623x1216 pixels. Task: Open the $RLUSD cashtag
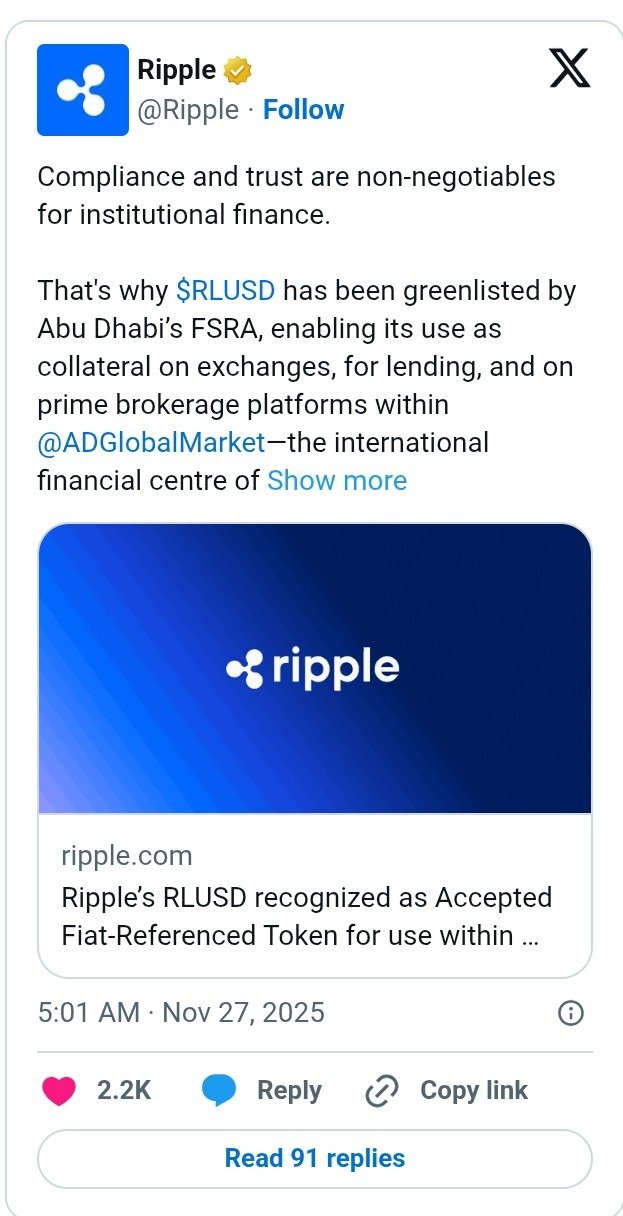pyautogui.click(x=225, y=291)
